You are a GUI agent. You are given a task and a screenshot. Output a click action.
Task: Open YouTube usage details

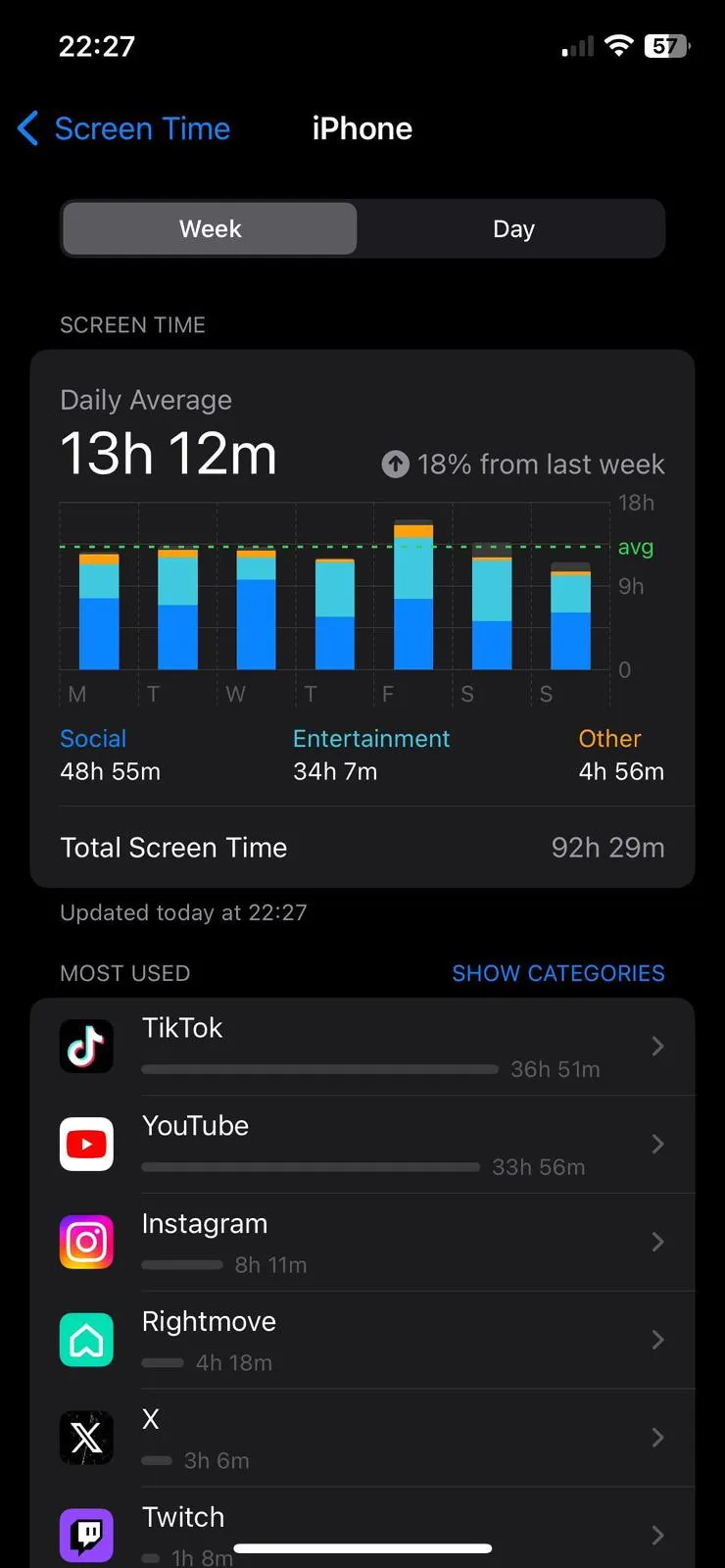(x=362, y=1145)
